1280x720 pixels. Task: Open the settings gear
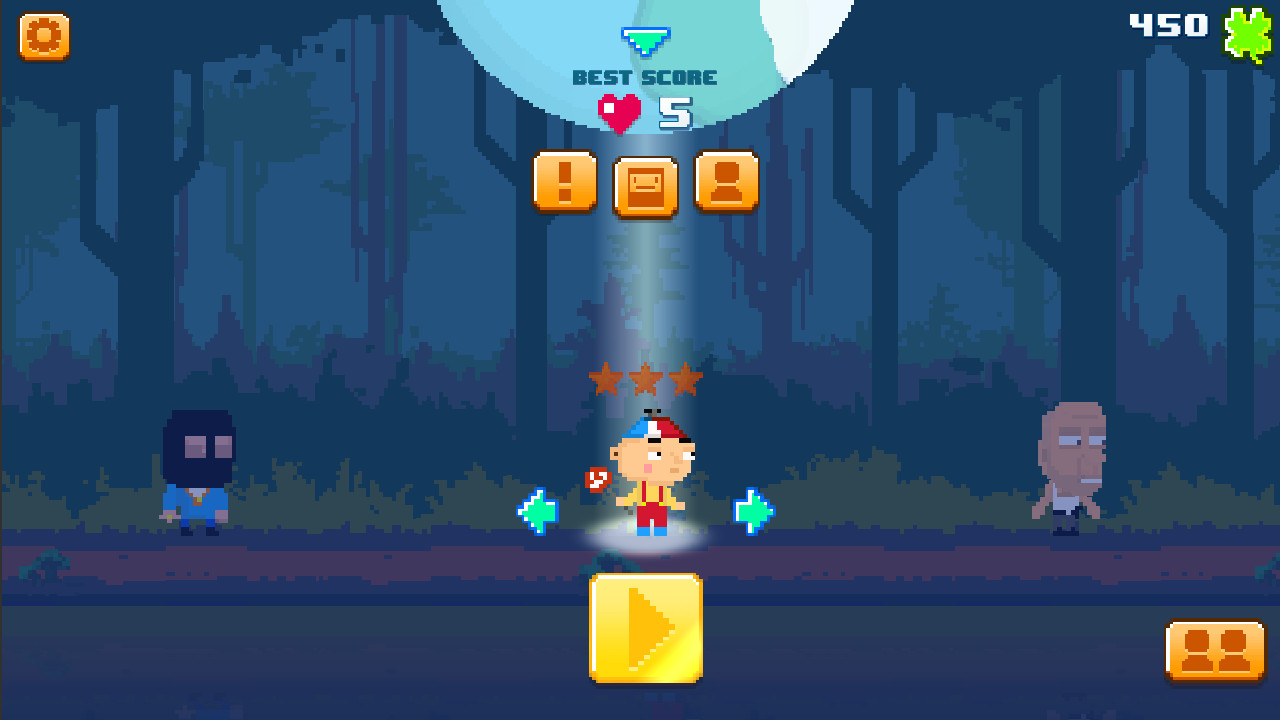point(44,36)
